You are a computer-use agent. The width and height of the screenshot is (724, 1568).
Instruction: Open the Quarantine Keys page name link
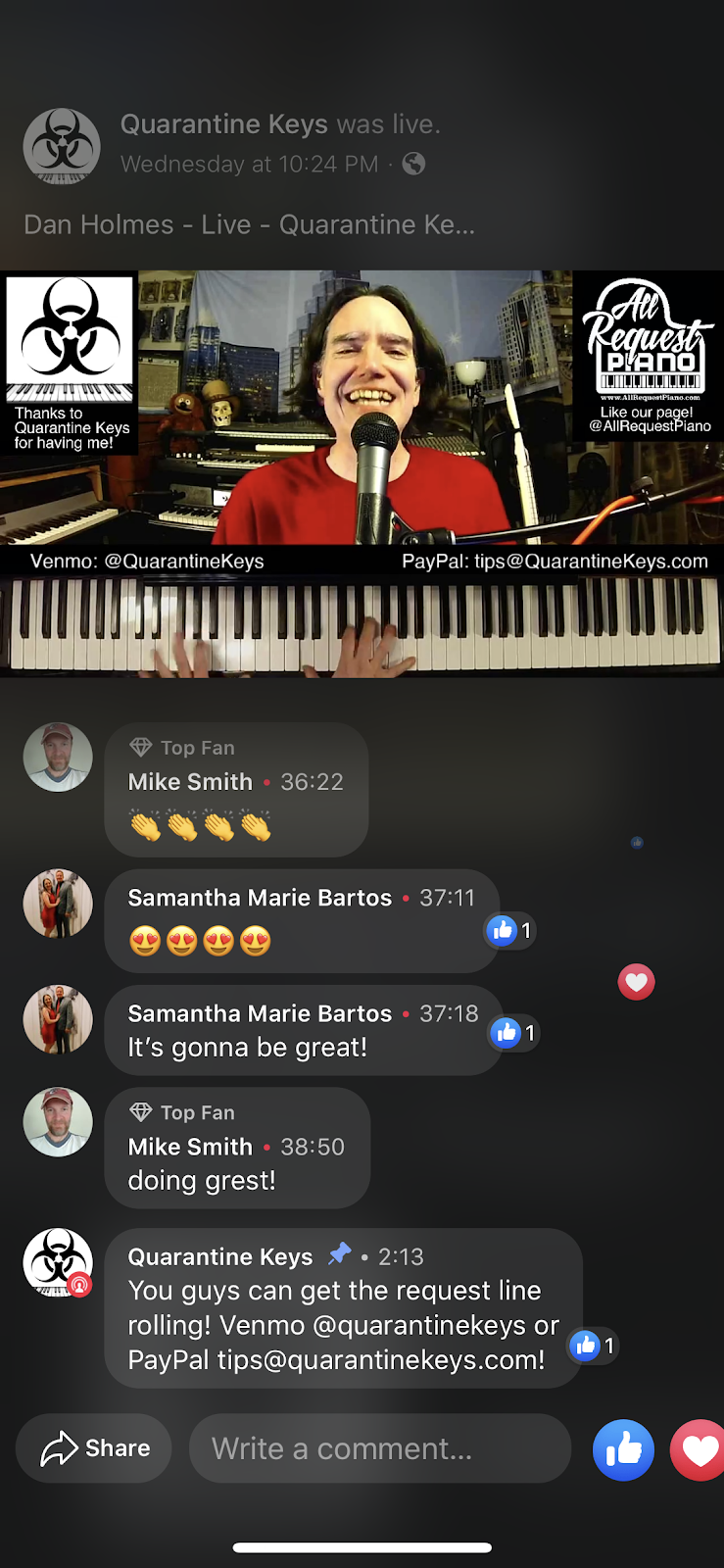(x=223, y=124)
